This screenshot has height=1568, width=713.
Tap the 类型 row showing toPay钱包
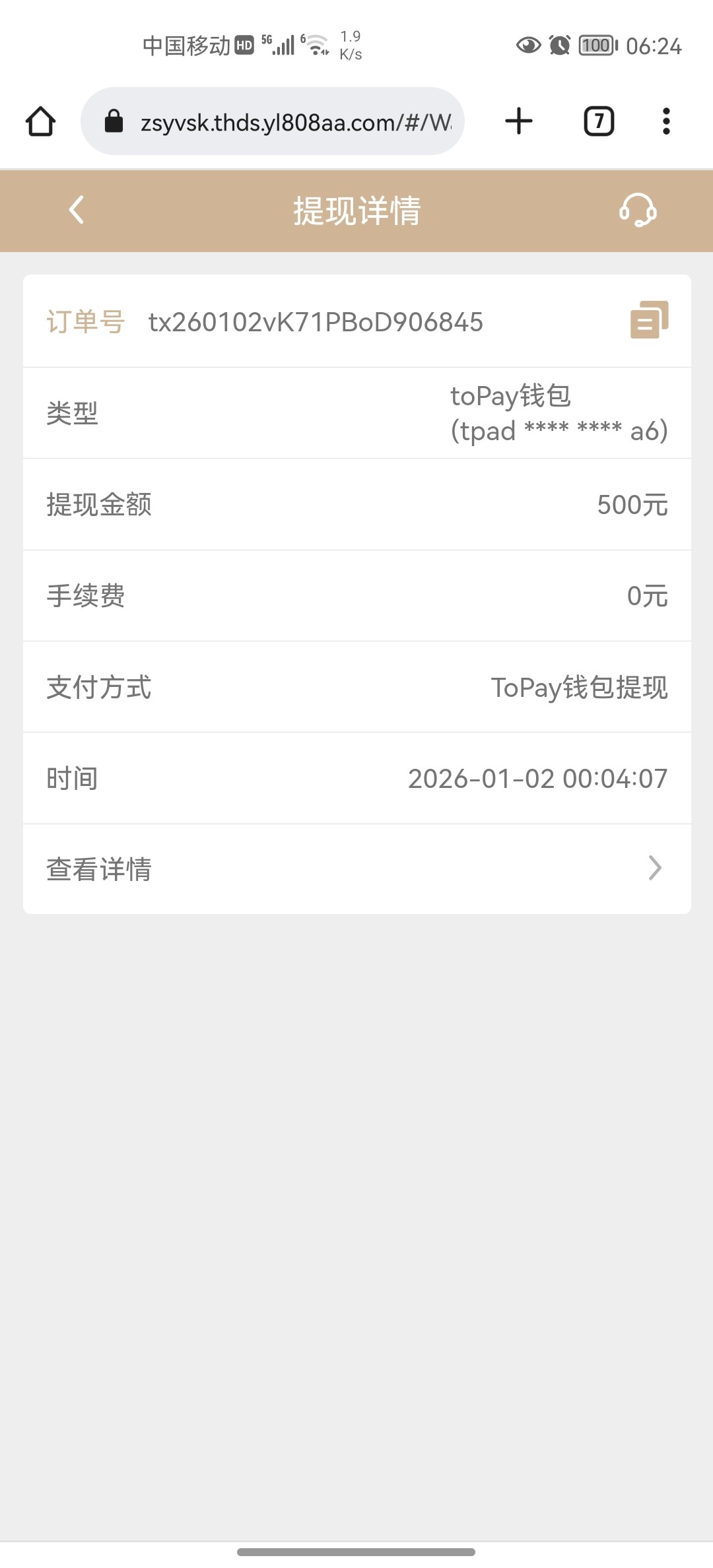(356, 413)
